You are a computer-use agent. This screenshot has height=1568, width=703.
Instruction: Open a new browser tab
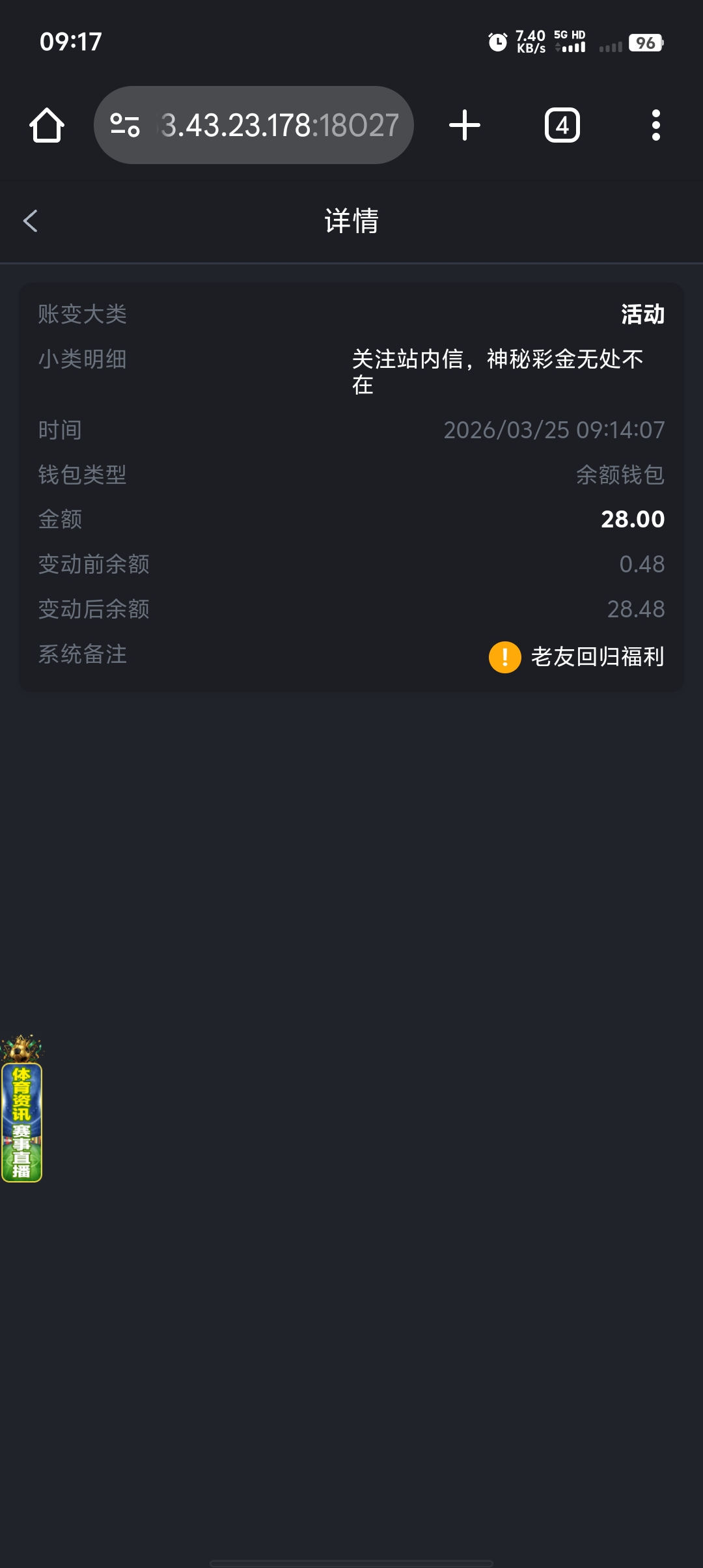tap(465, 125)
